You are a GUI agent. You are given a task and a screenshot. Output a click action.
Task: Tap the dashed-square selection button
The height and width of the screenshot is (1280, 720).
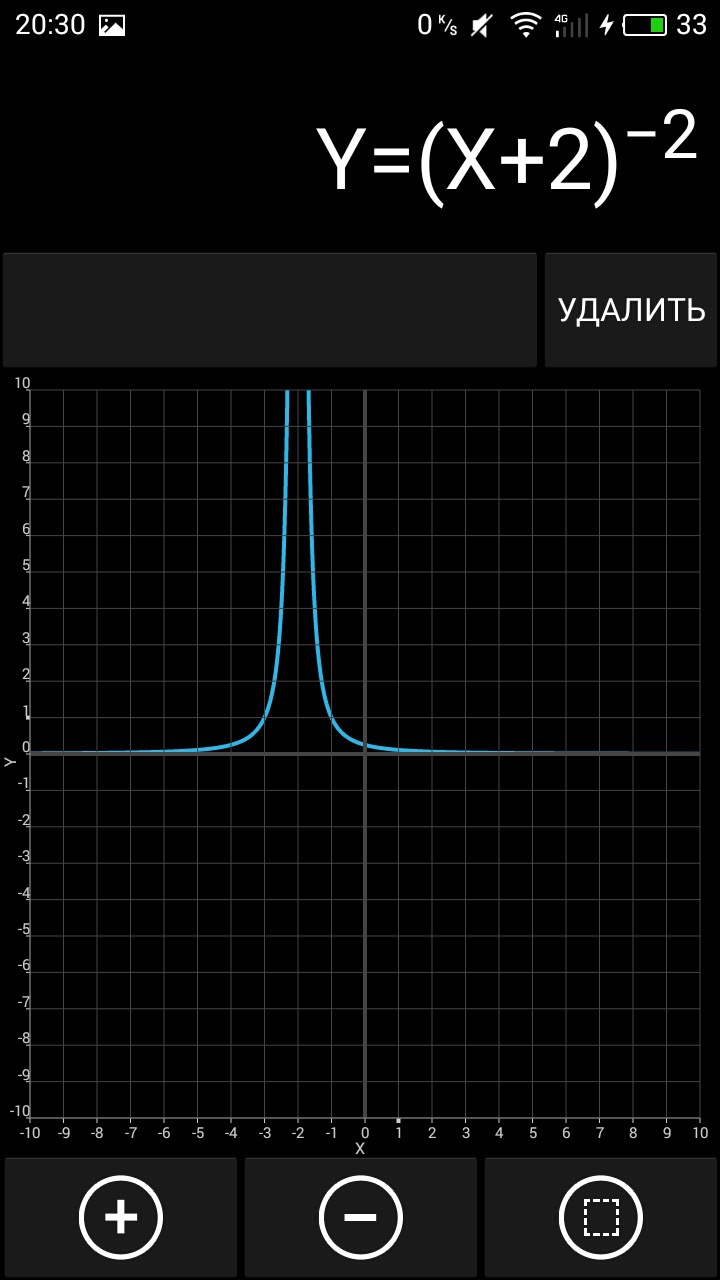(x=600, y=1217)
